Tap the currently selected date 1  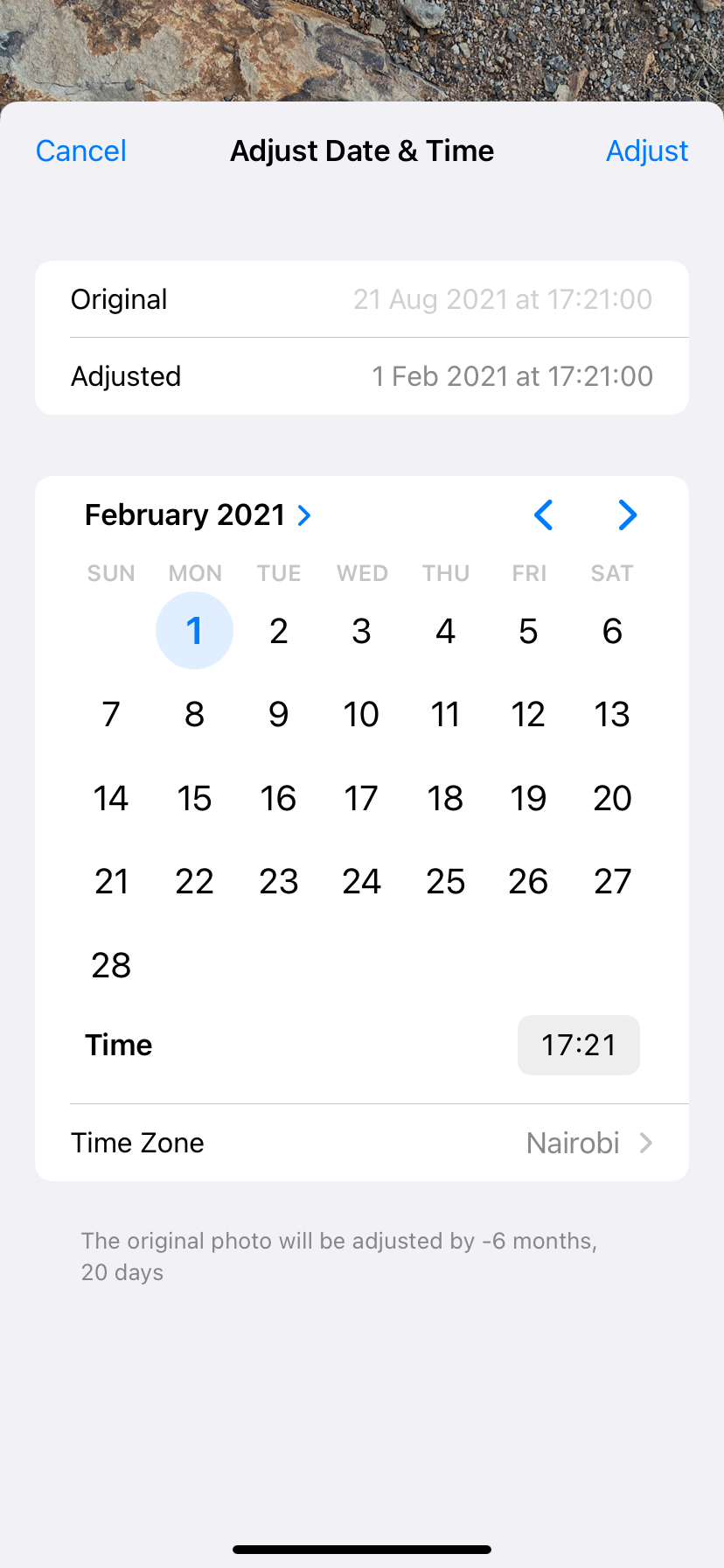coord(194,630)
